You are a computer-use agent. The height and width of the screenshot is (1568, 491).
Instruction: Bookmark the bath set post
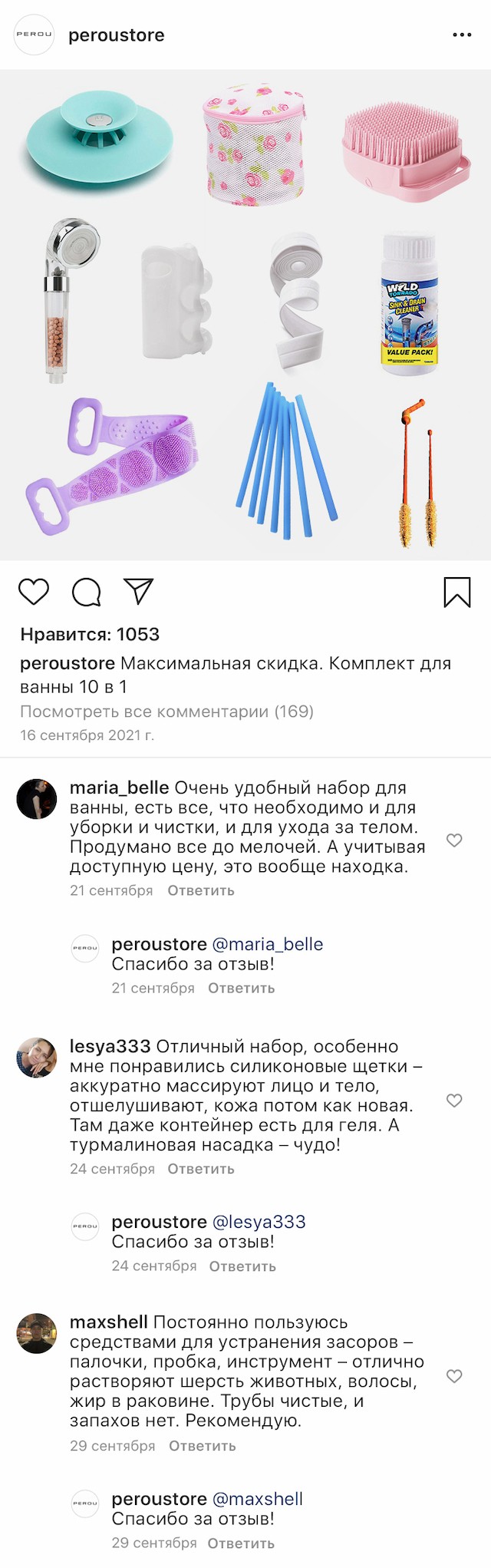[x=457, y=592]
